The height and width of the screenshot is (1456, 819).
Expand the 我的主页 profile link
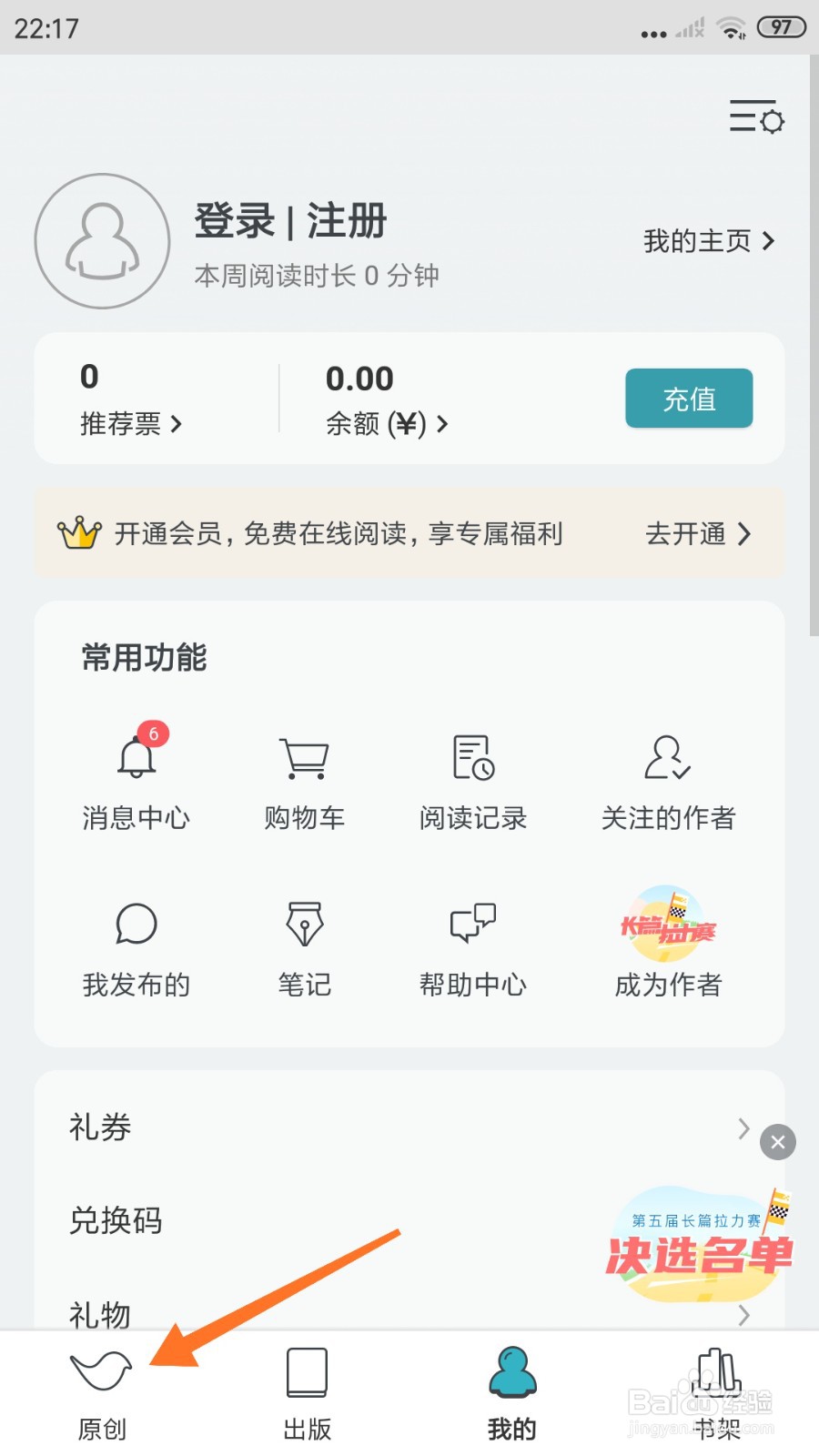point(708,241)
